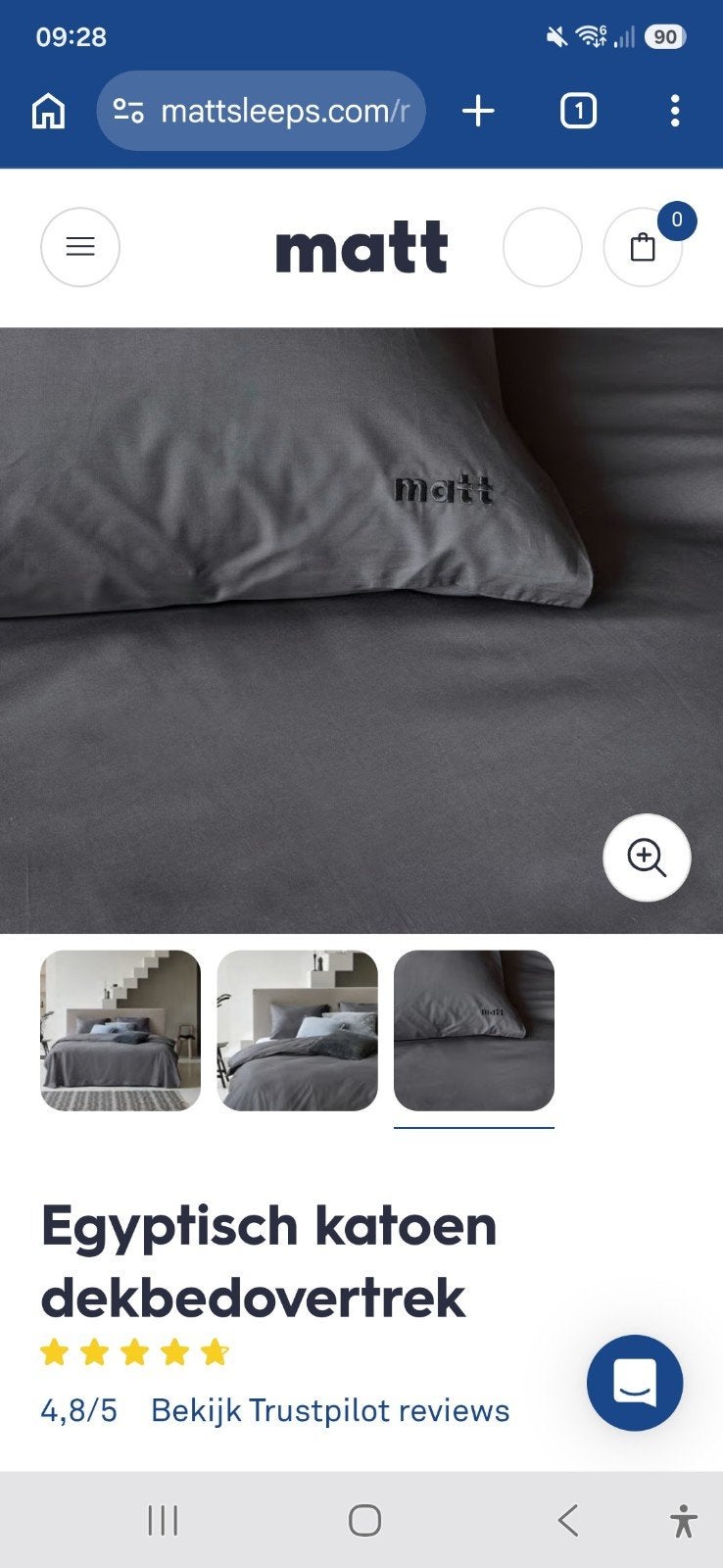Open the shopping bag cart
Image resolution: width=723 pixels, height=1568 pixels.
643,247
